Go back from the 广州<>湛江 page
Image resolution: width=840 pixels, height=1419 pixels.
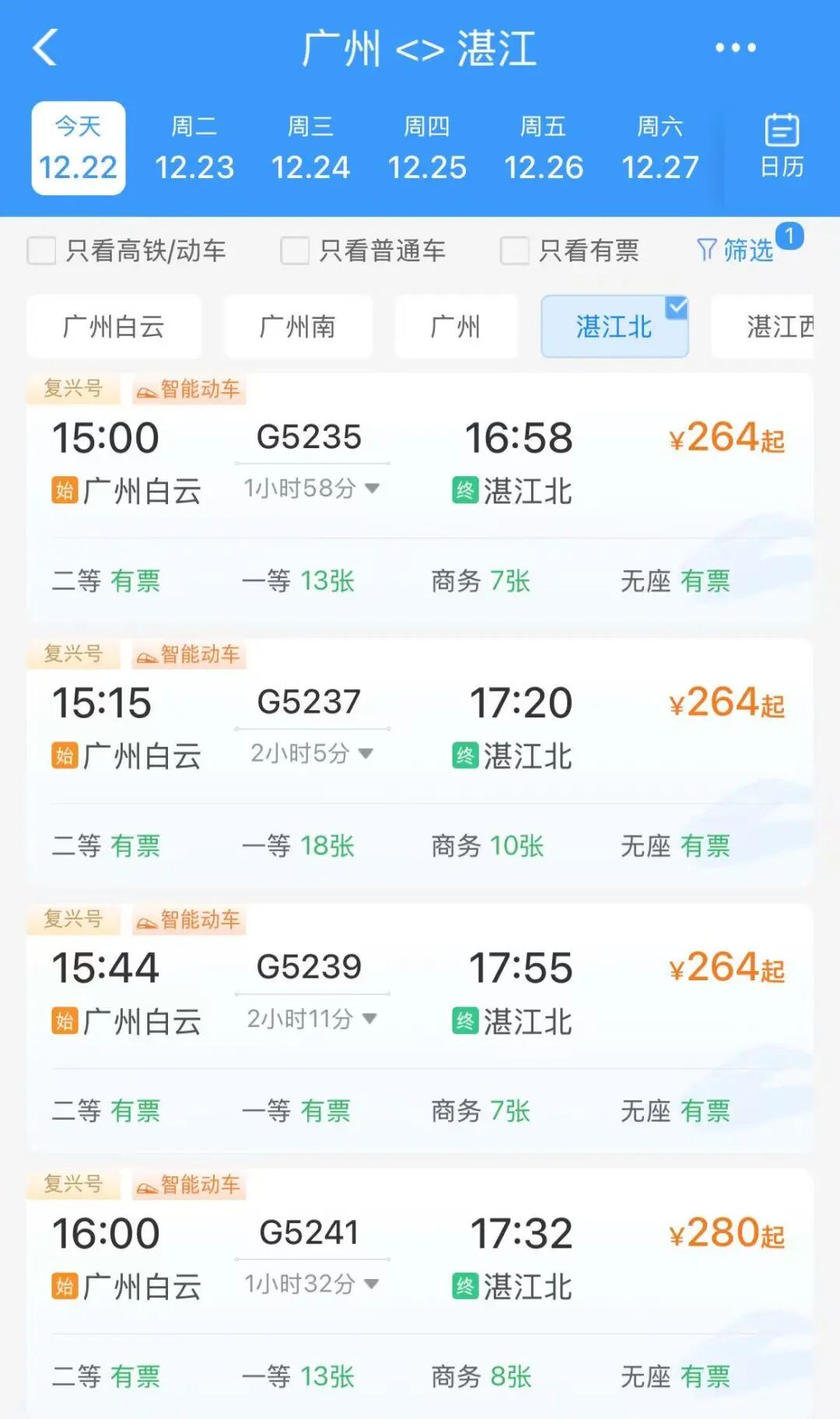[x=45, y=47]
